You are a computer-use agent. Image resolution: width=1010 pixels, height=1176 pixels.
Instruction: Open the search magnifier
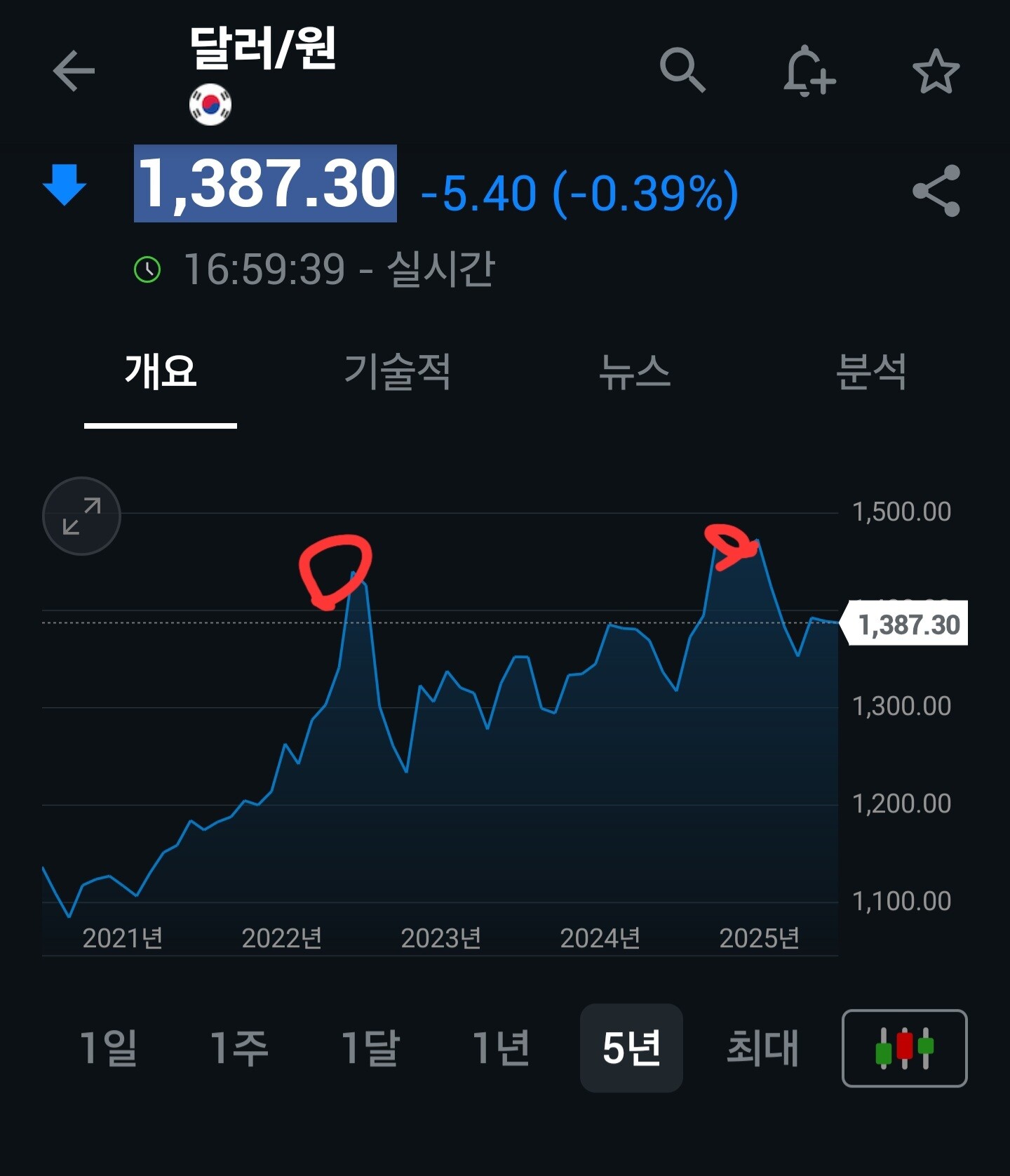pyautogui.click(x=682, y=70)
